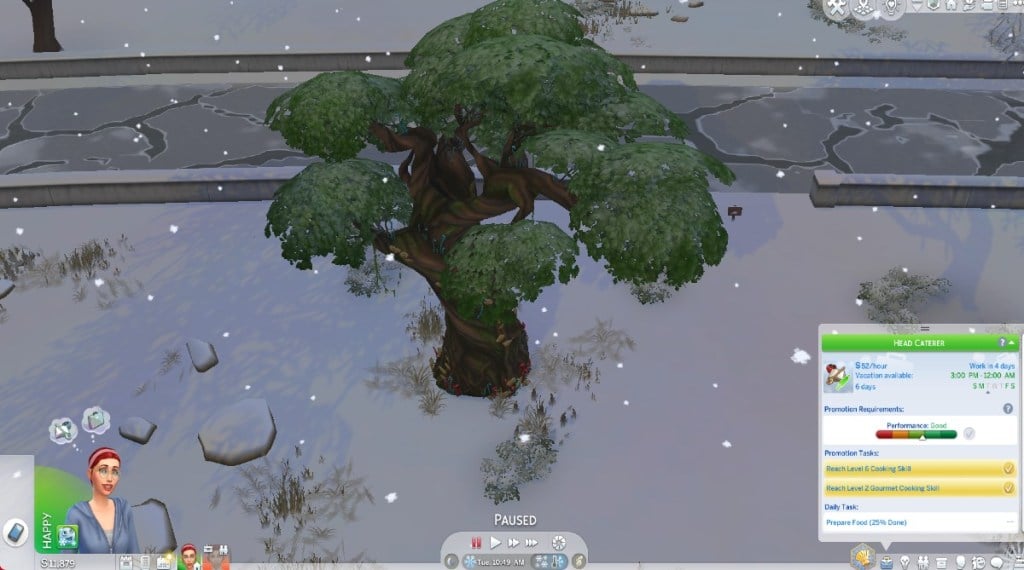This screenshot has height=570, width=1024.
Task: Open the Sim's phone
Action: 15,532
